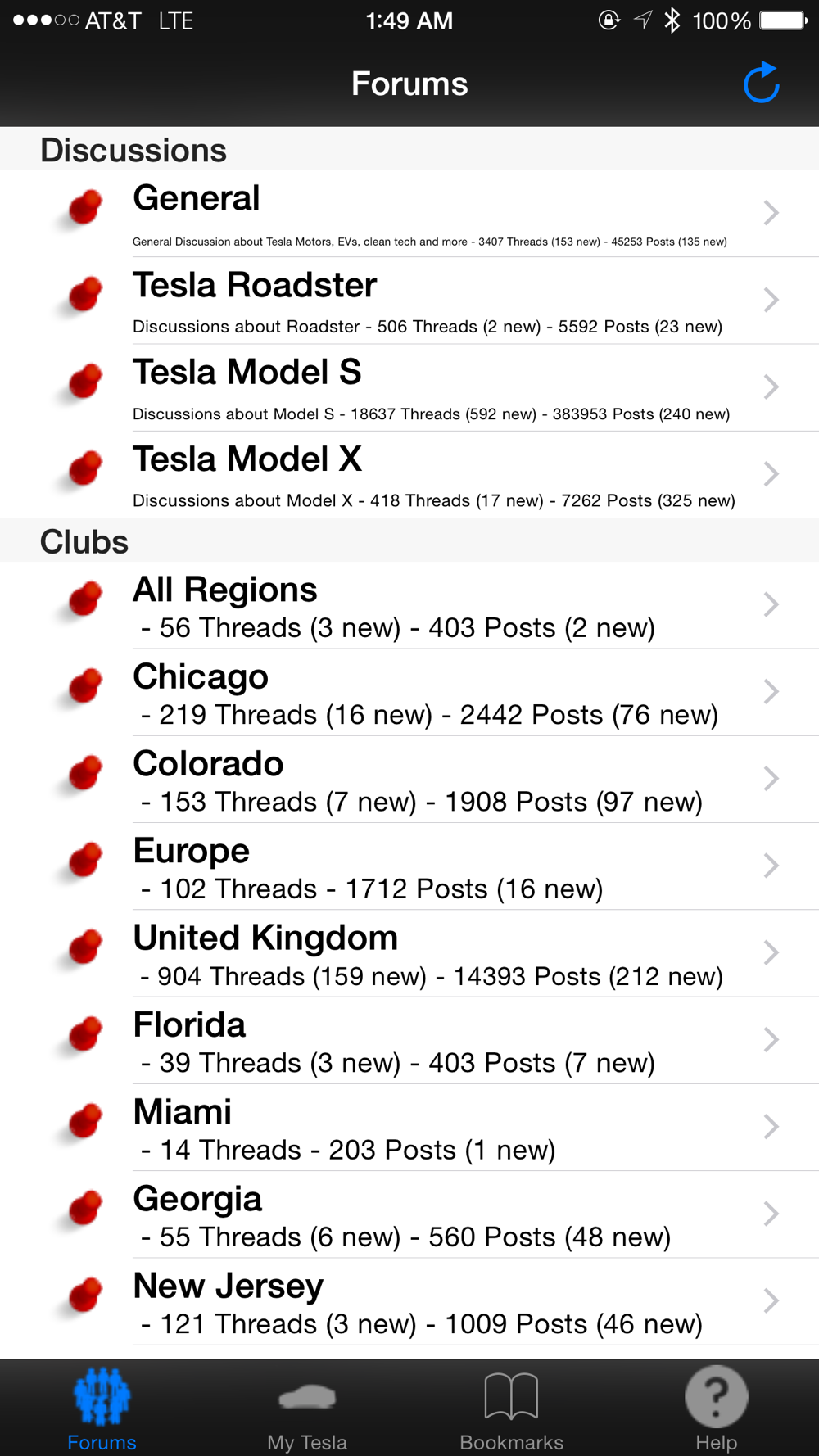Open the Tesla Model S forum
Viewport: 819px width, 1456px height.
[409, 387]
